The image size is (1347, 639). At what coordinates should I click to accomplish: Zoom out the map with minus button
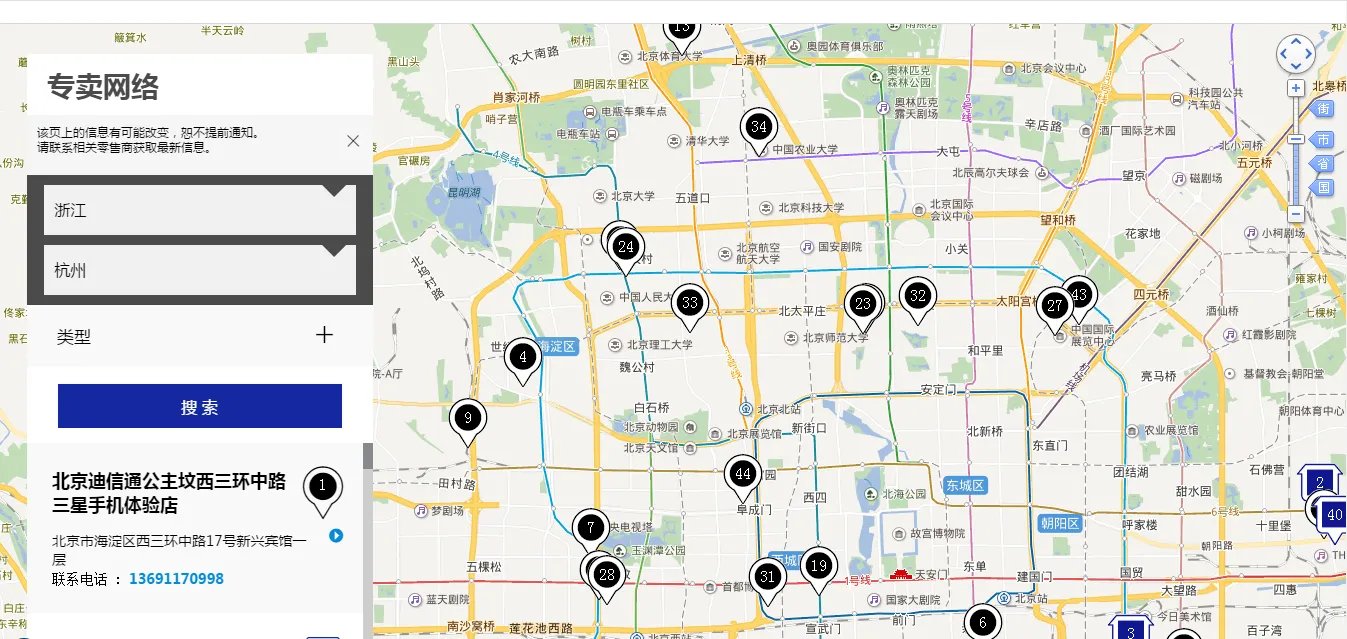[1296, 214]
